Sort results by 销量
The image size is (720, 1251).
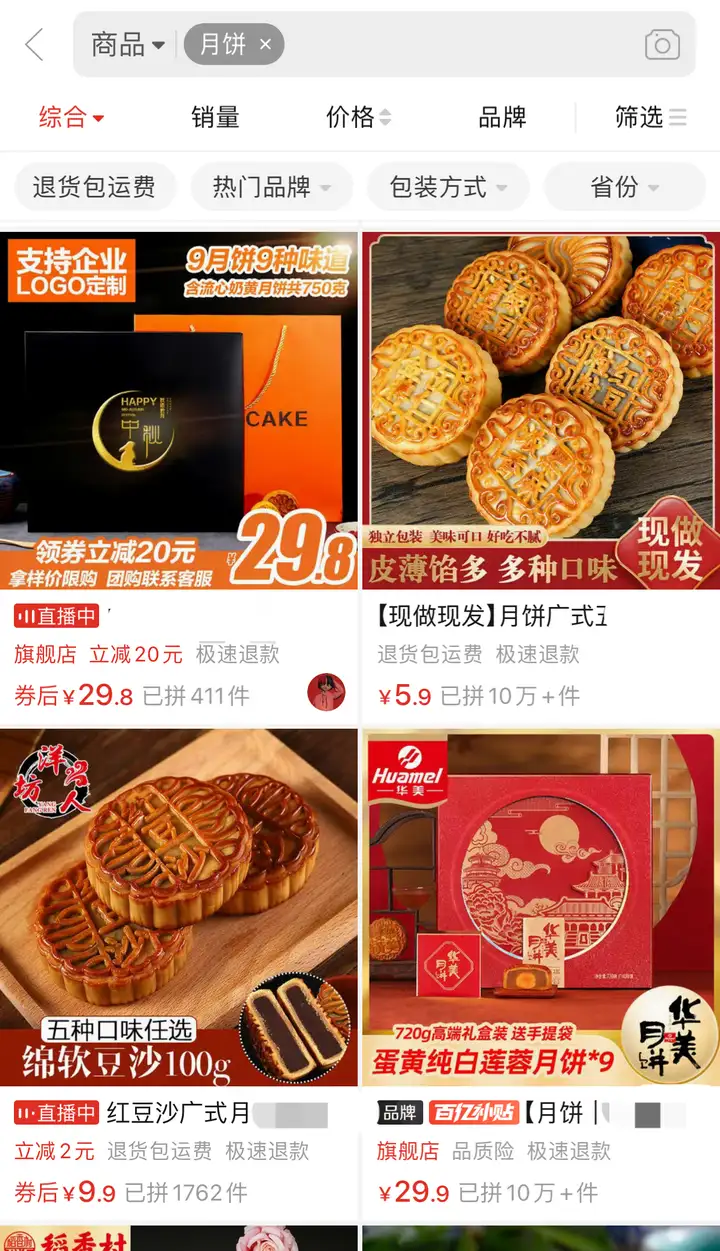pos(215,118)
